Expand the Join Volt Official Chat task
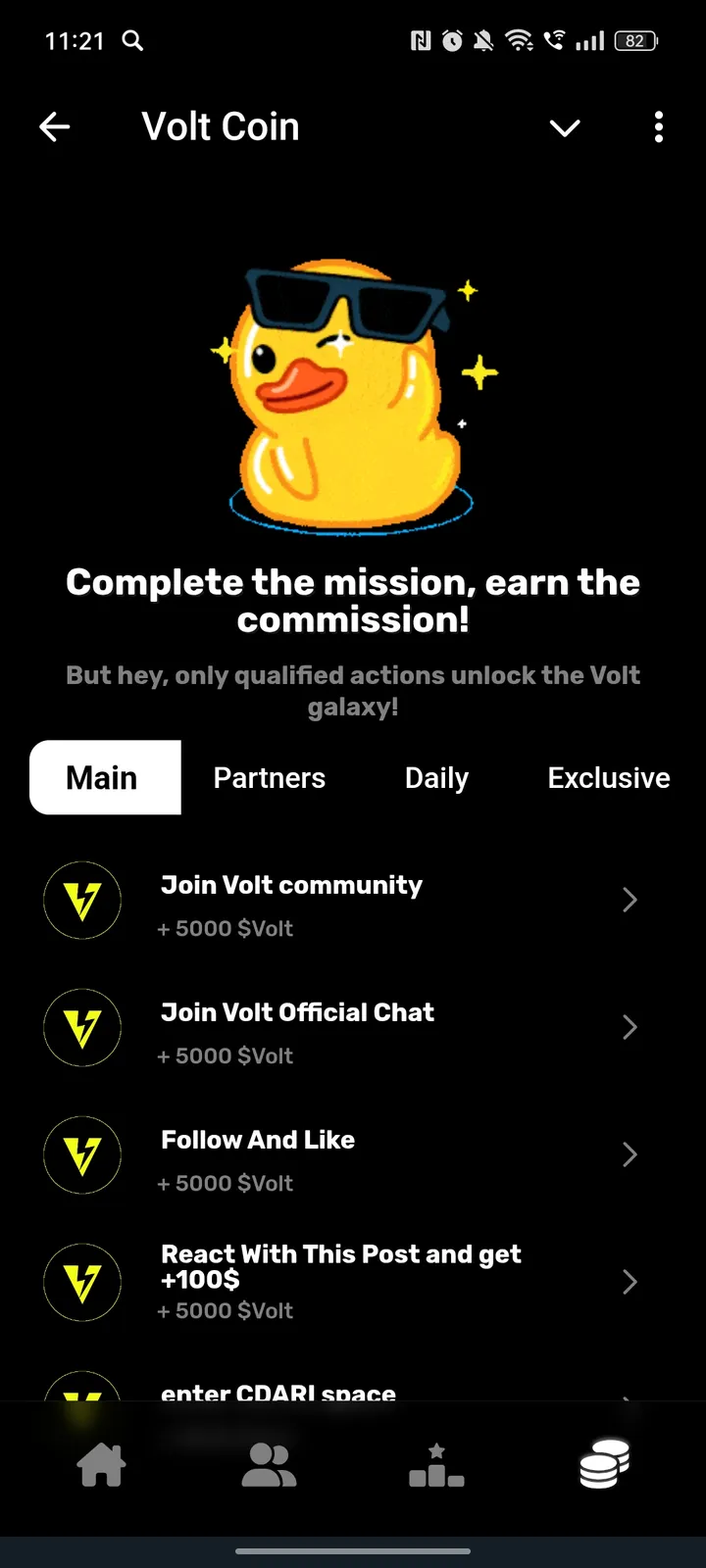The image size is (706, 1568). [630, 1027]
